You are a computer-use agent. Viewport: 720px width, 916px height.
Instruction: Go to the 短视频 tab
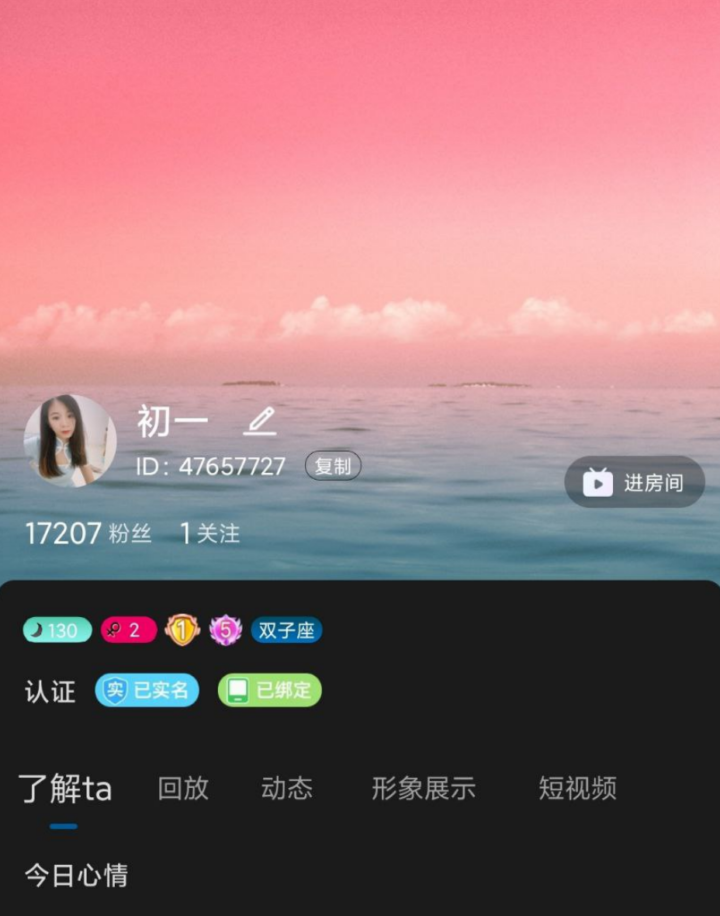point(577,788)
